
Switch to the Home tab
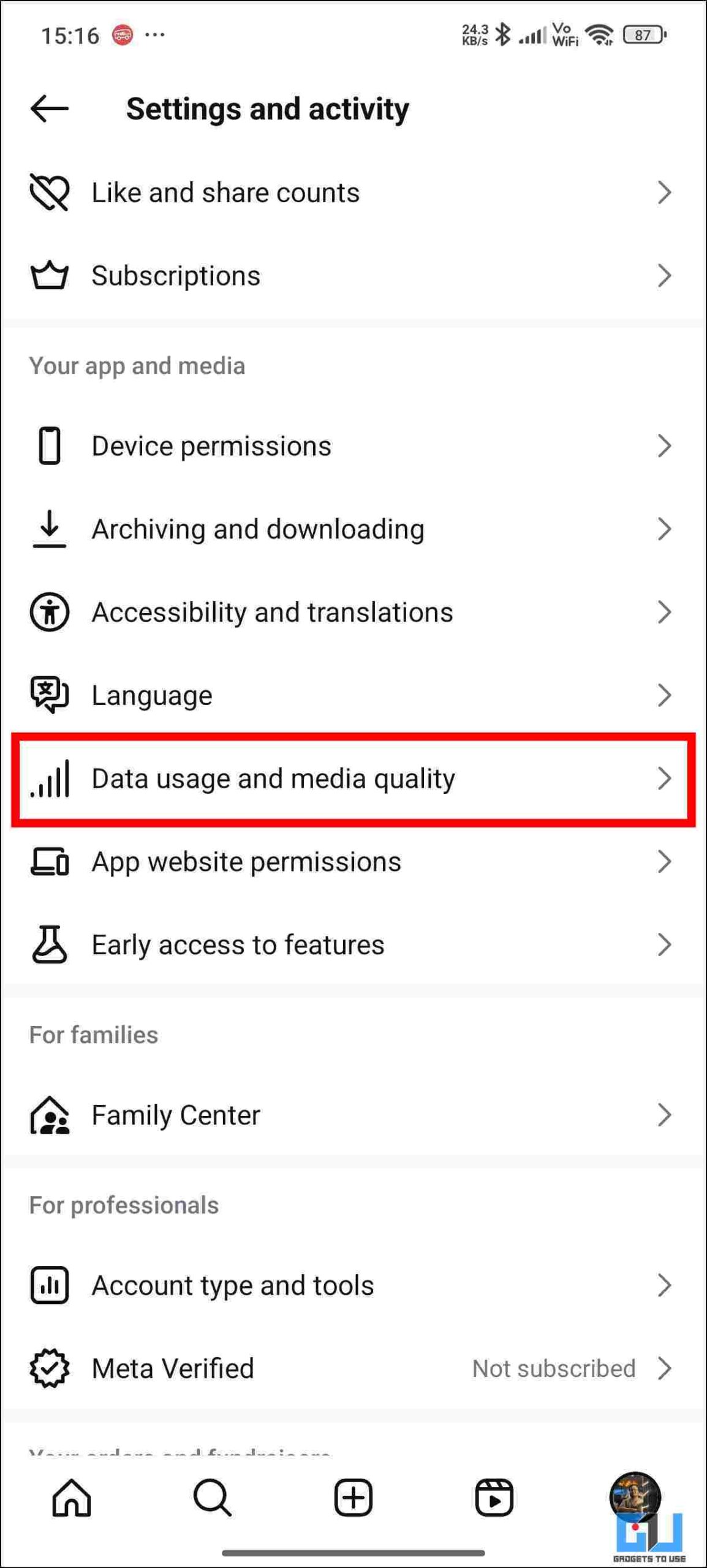[72, 1498]
